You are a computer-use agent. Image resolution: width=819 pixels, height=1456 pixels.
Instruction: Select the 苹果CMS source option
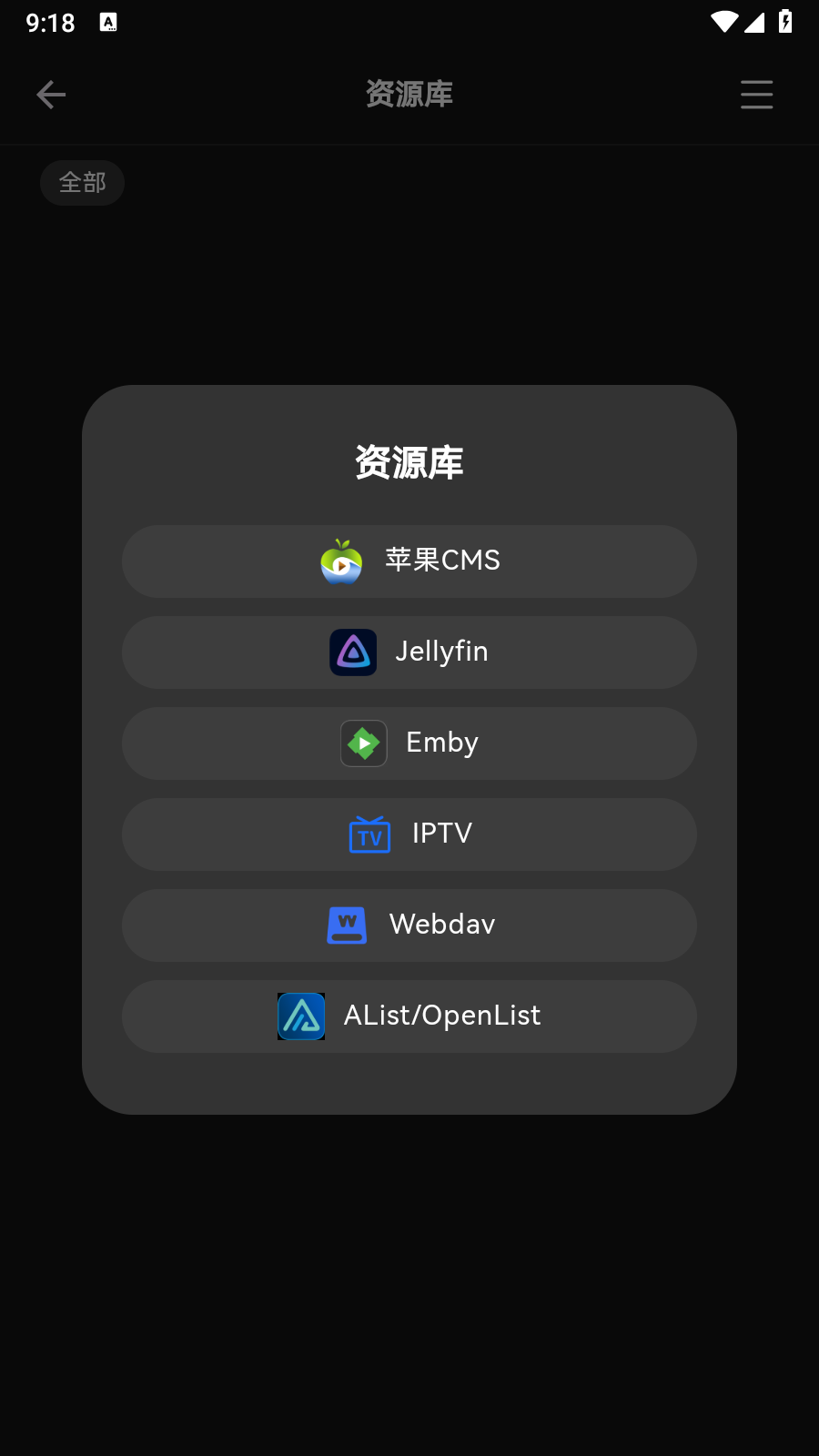click(409, 561)
